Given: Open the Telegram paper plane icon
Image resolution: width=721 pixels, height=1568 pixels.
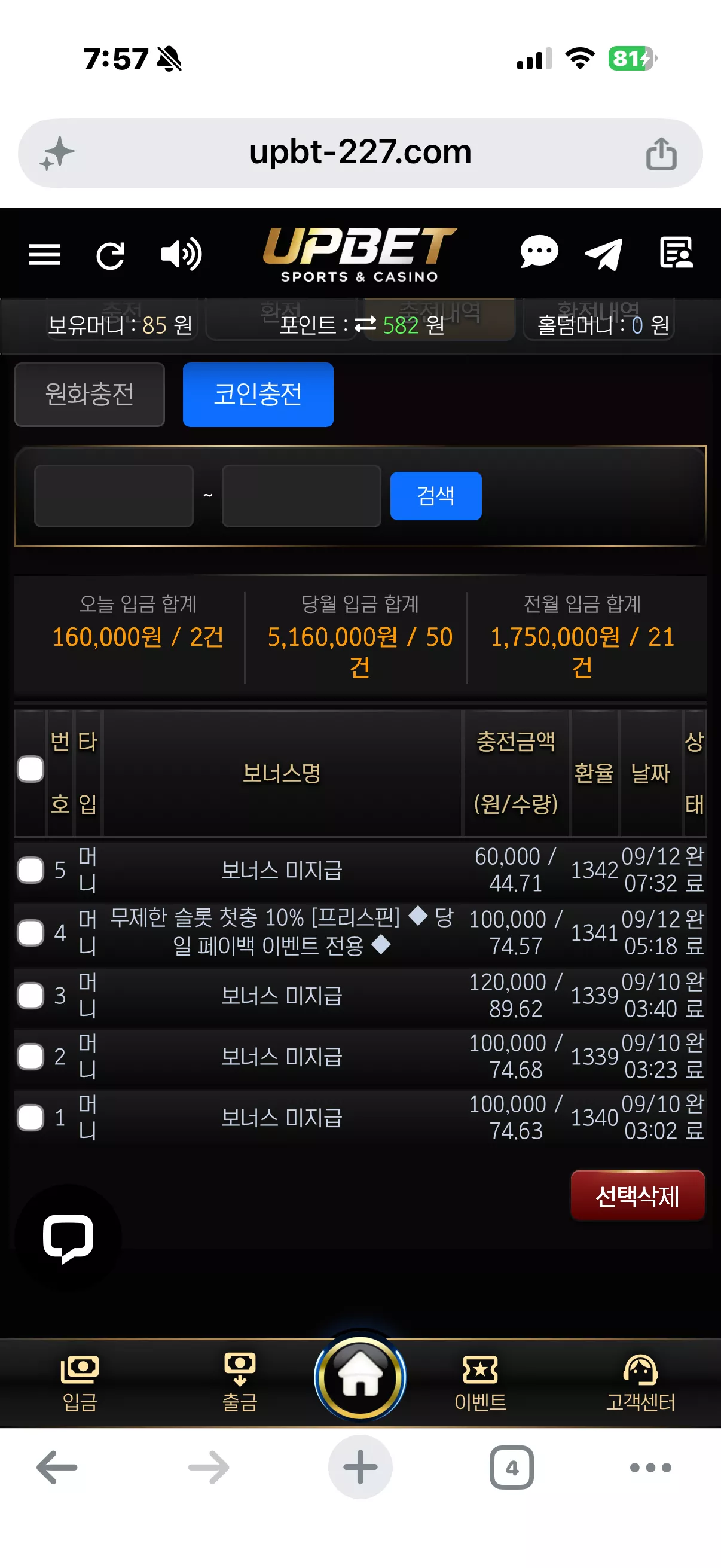Looking at the screenshot, I should [604, 254].
